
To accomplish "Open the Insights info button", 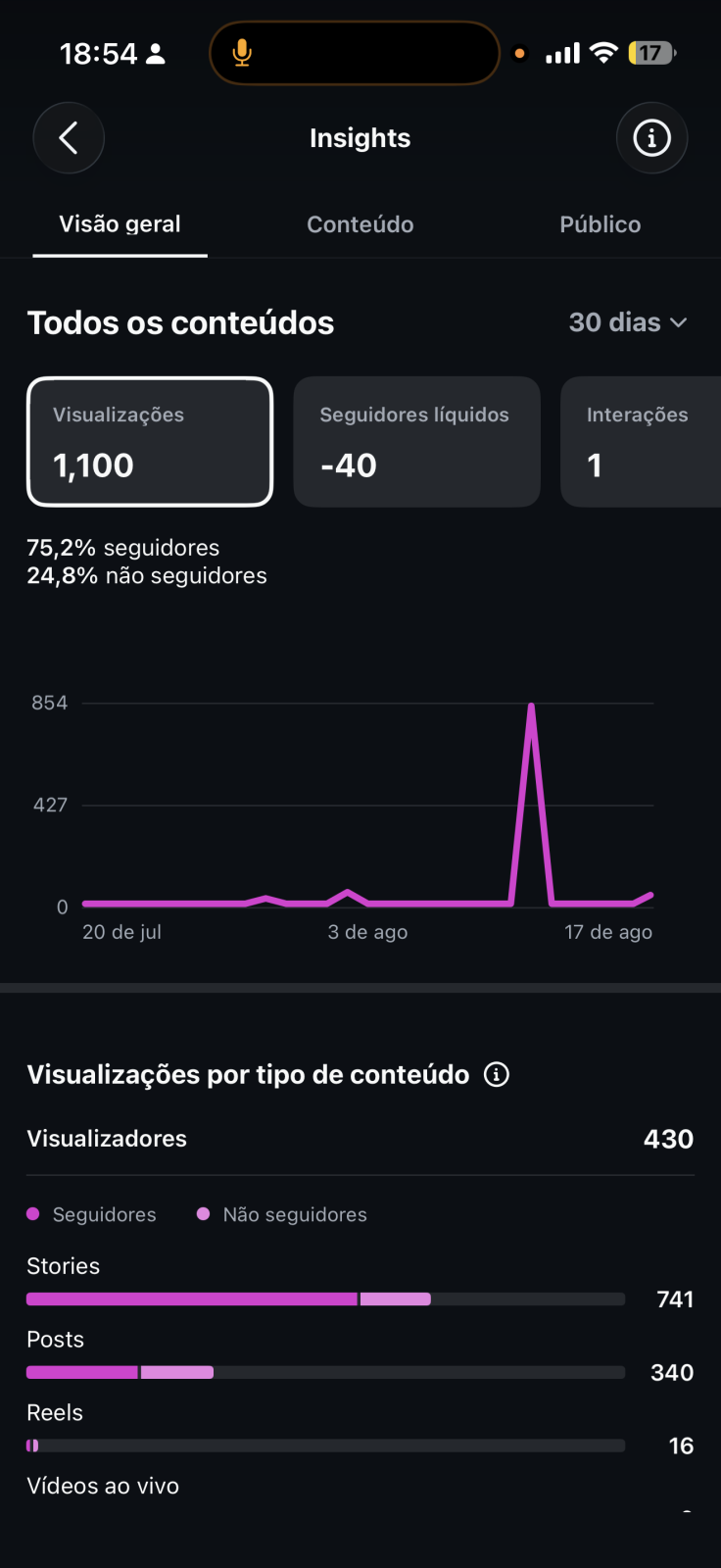I will coord(651,138).
